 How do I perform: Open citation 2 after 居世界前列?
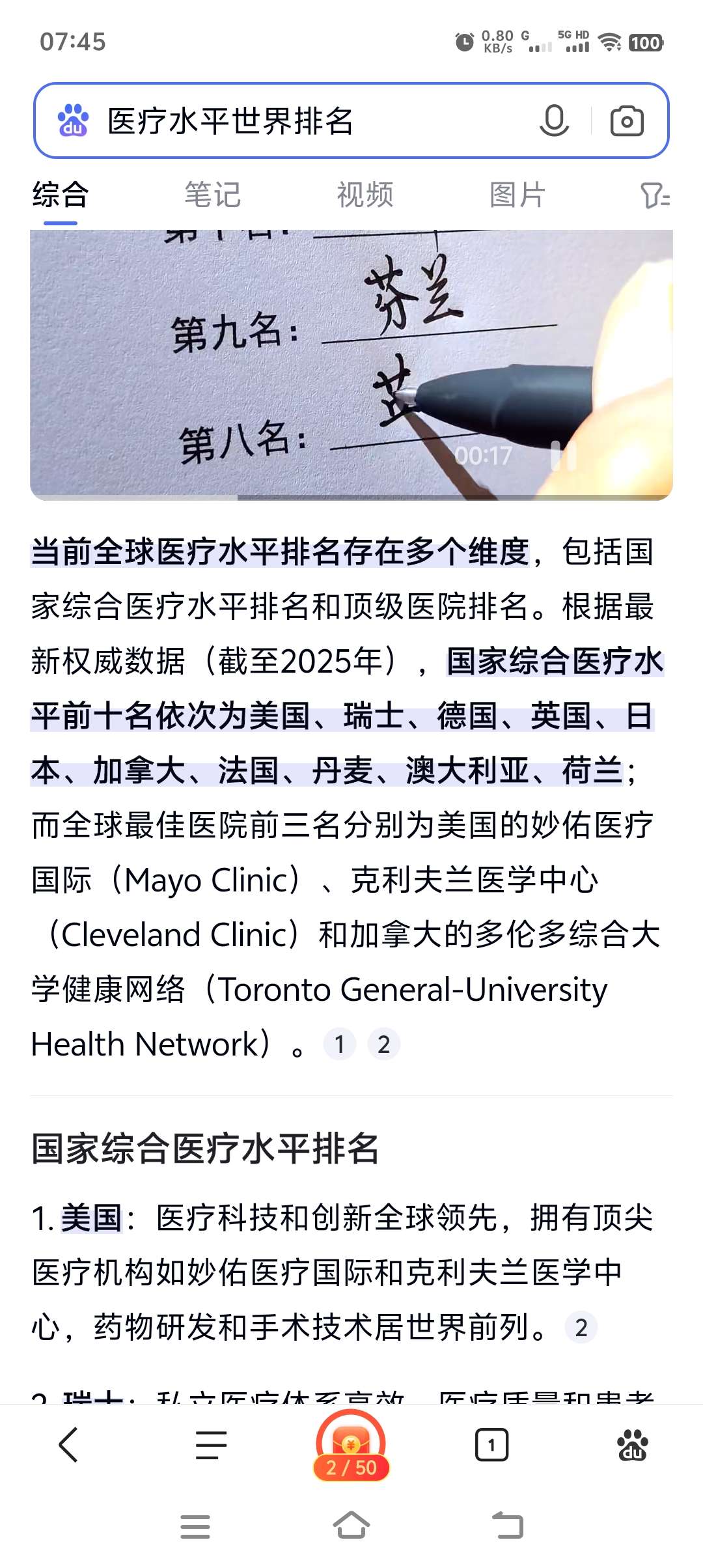tap(581, 1327)
